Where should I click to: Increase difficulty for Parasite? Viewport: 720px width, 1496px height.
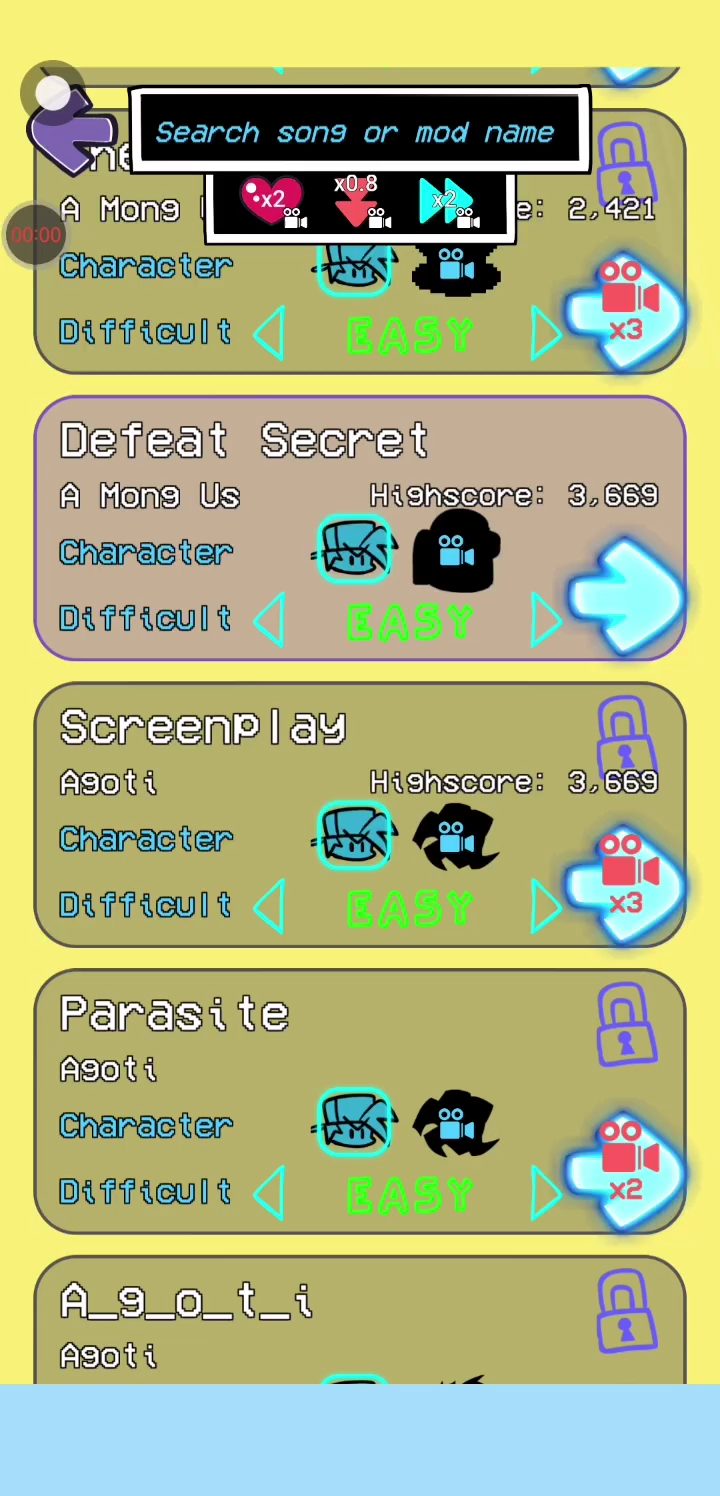[x=545, y=1193]
